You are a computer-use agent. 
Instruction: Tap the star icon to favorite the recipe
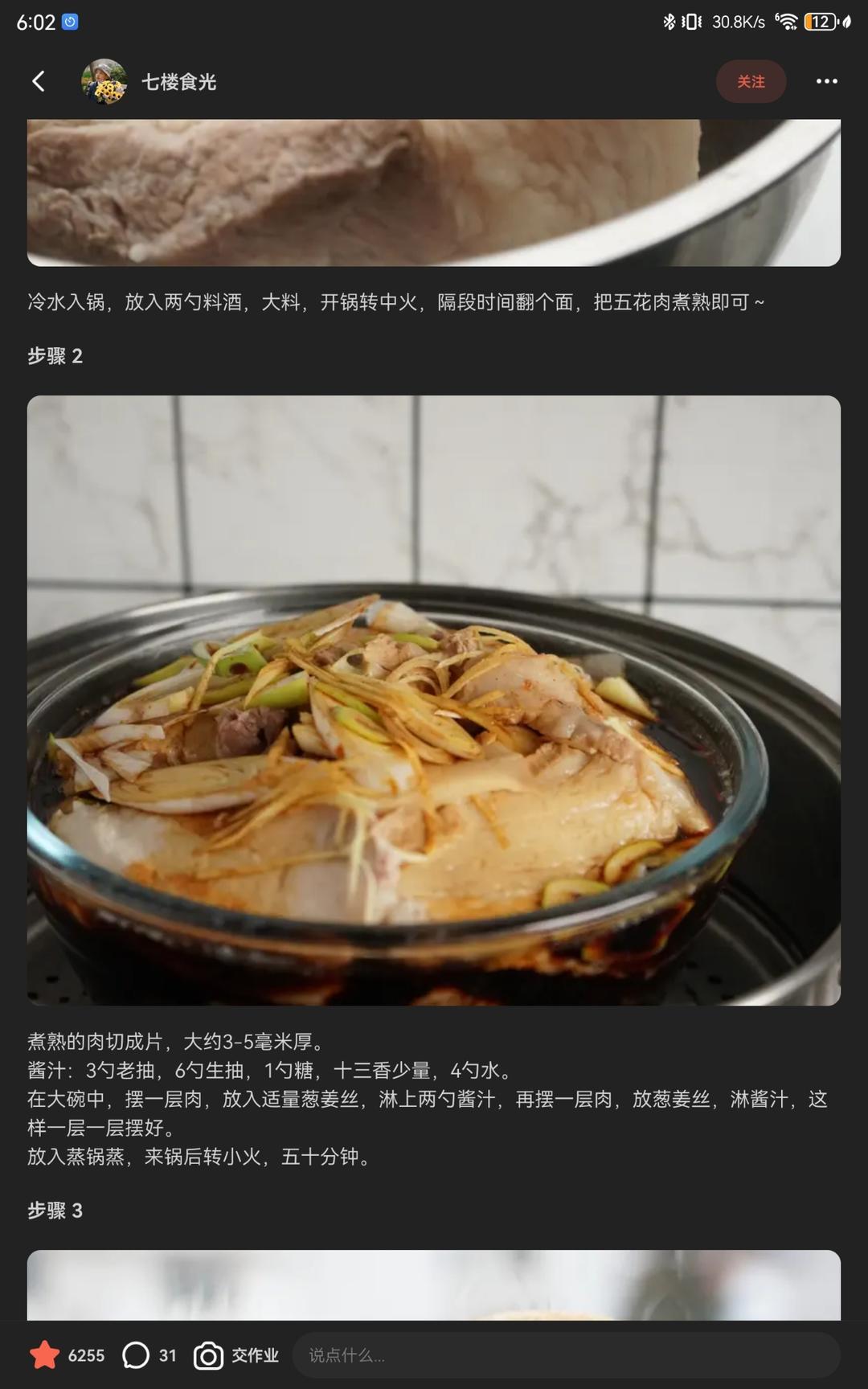pos(45,1354)
